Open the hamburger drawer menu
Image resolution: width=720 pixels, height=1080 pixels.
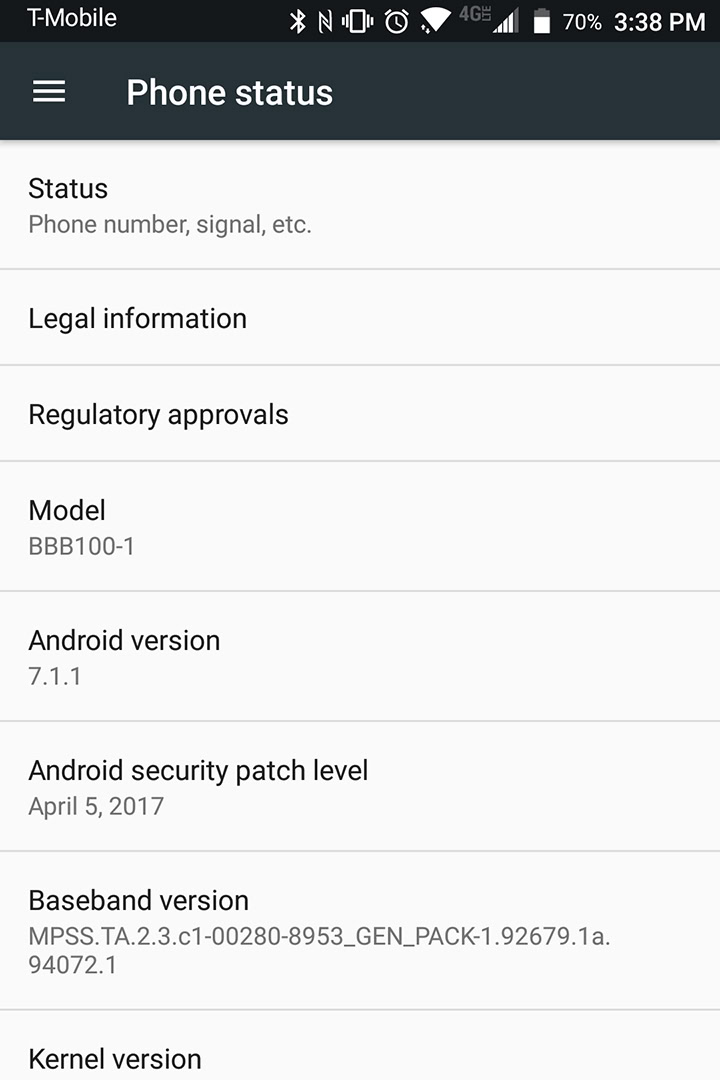(49, 92)
